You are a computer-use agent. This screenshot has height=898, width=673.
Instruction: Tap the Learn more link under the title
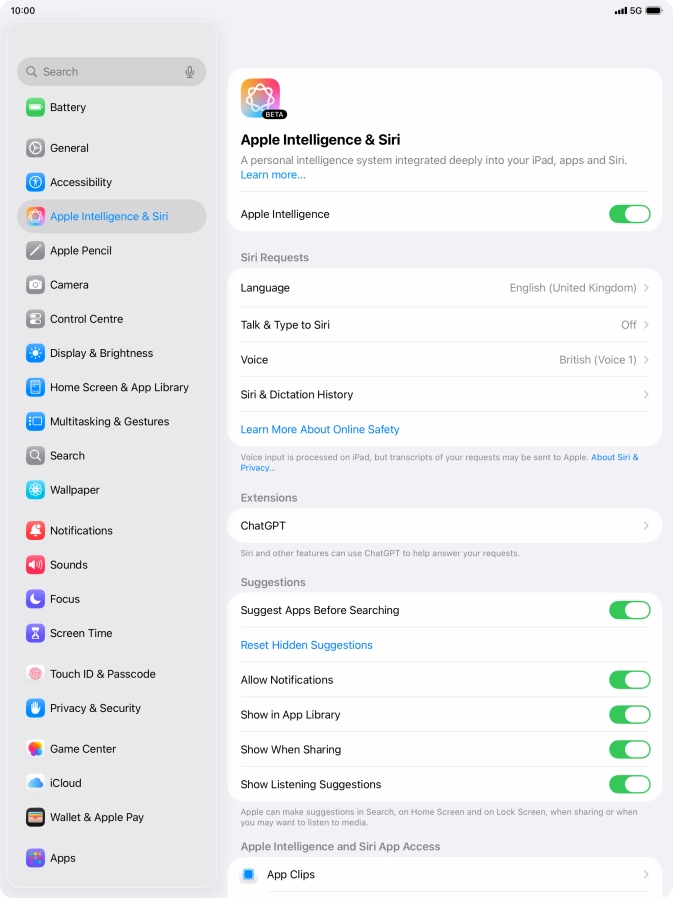click(273, 175)
